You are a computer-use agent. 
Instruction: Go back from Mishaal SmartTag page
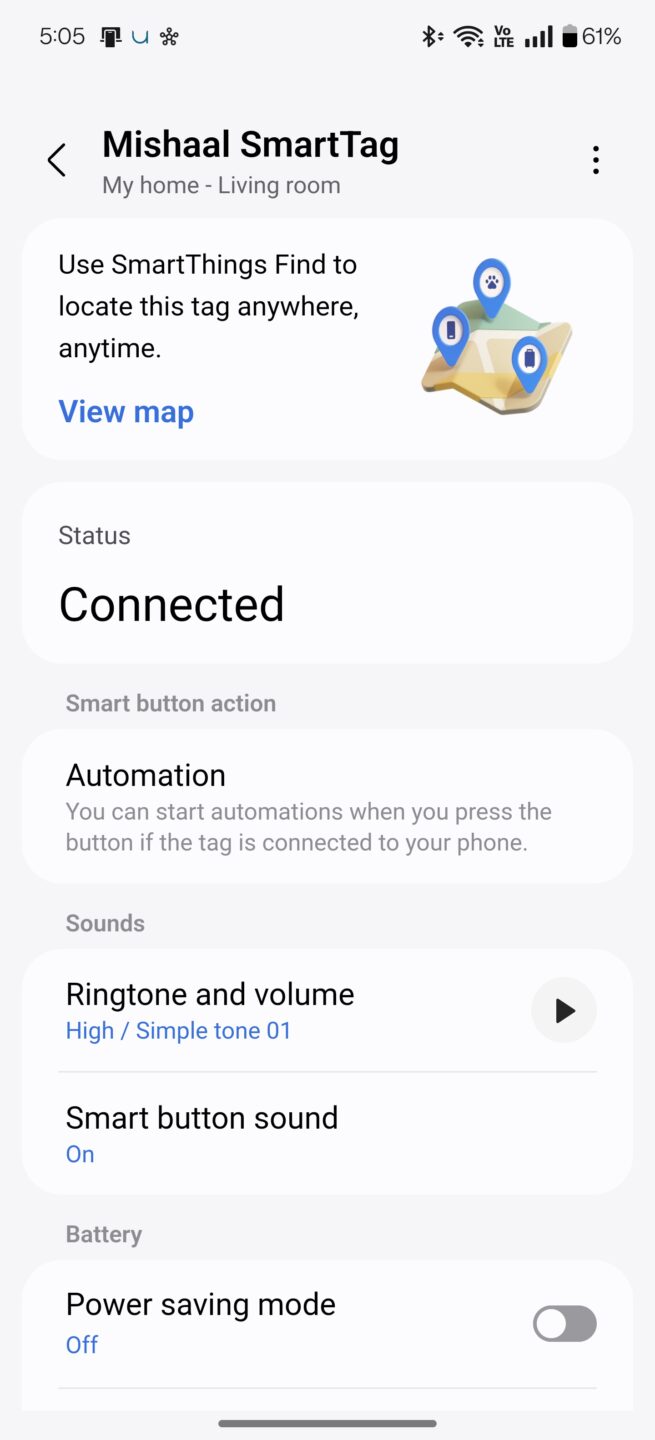pyautogui.click(x=57, y=160)
